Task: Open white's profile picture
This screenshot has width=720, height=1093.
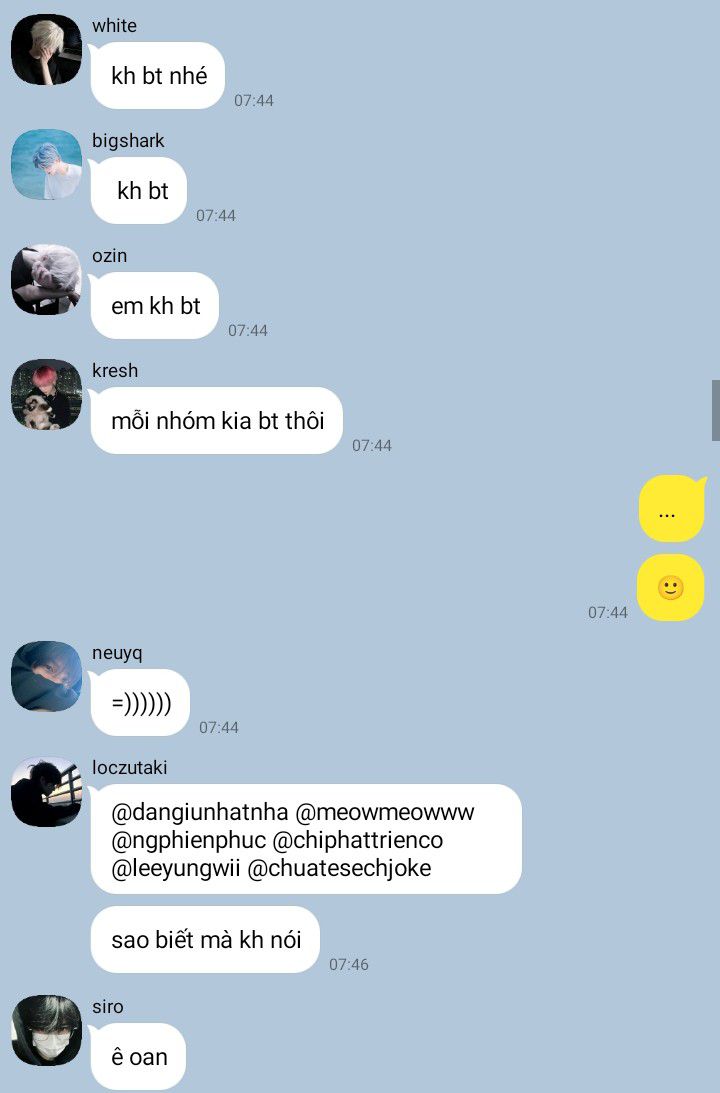Action: click(46, 49)
